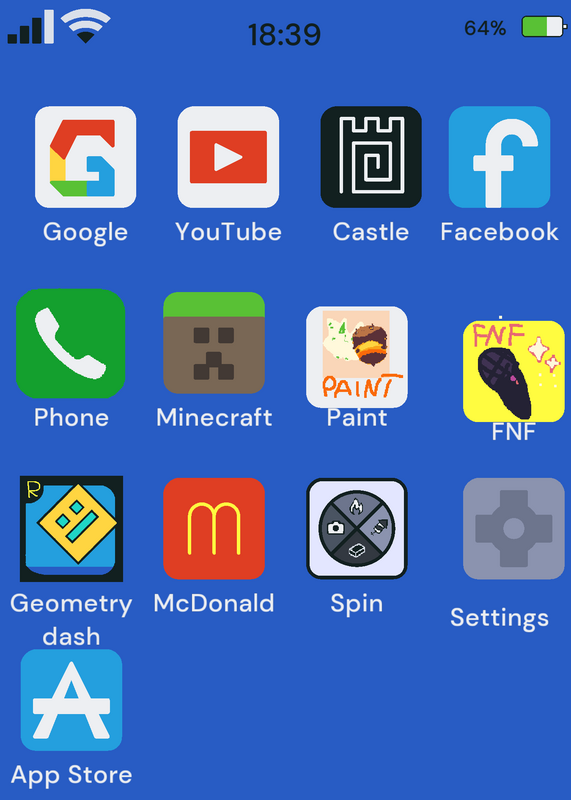
Task: Open the Google app
Action: click(85, 157)
